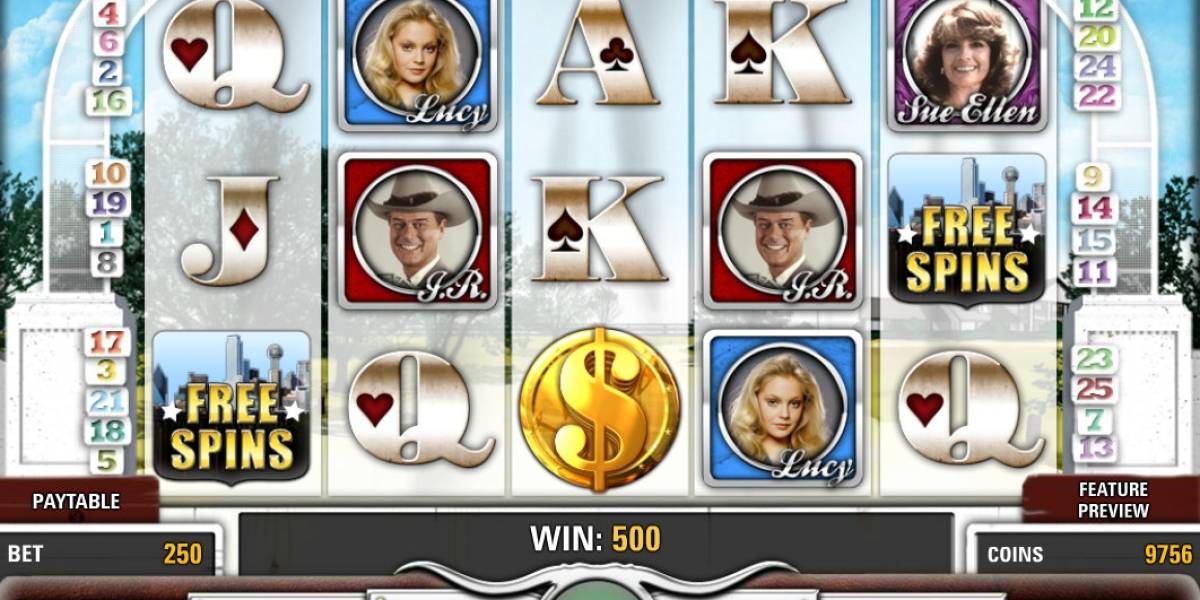Open the Feature Preview
This screenshot has width=1200, height=600.
[x=1113, y=499]
